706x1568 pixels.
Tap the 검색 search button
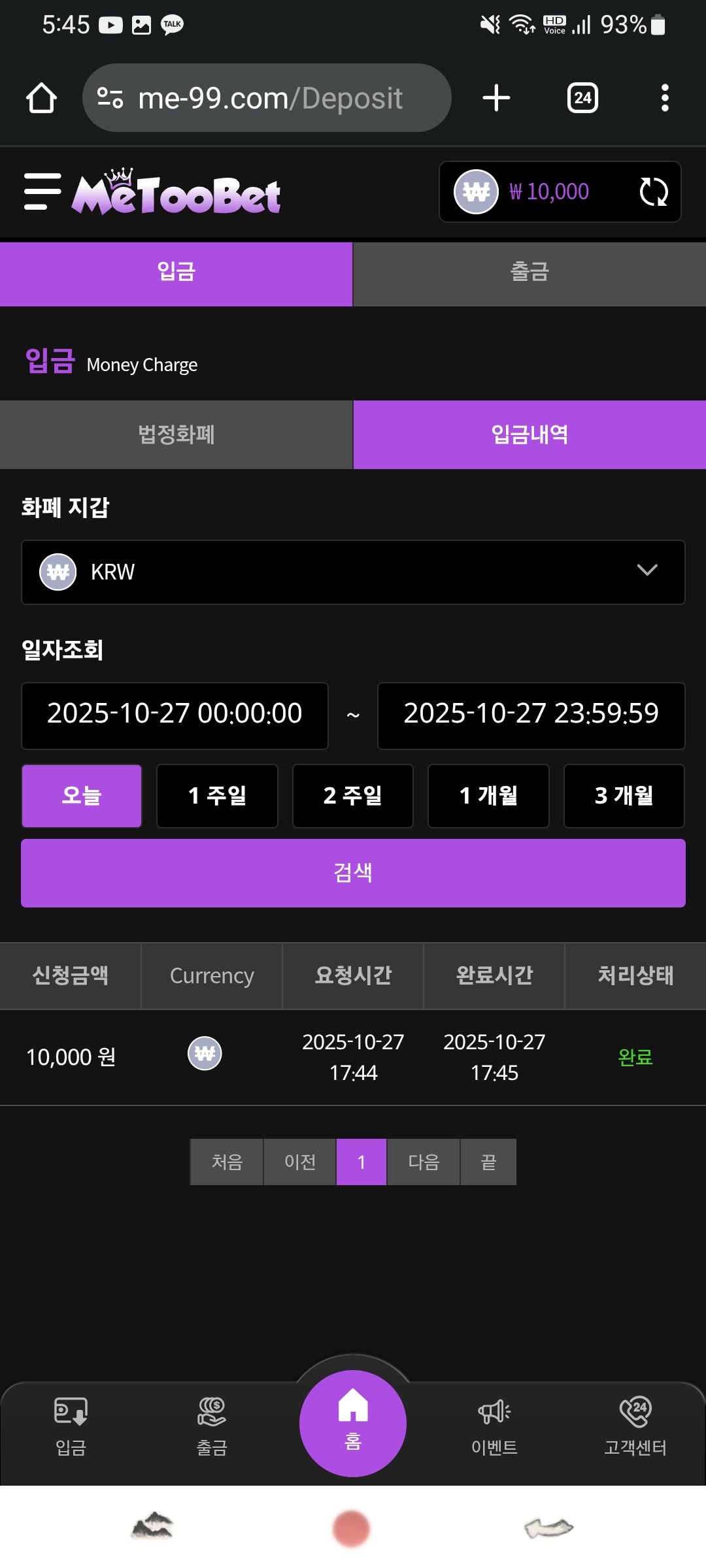click(353, 873)
